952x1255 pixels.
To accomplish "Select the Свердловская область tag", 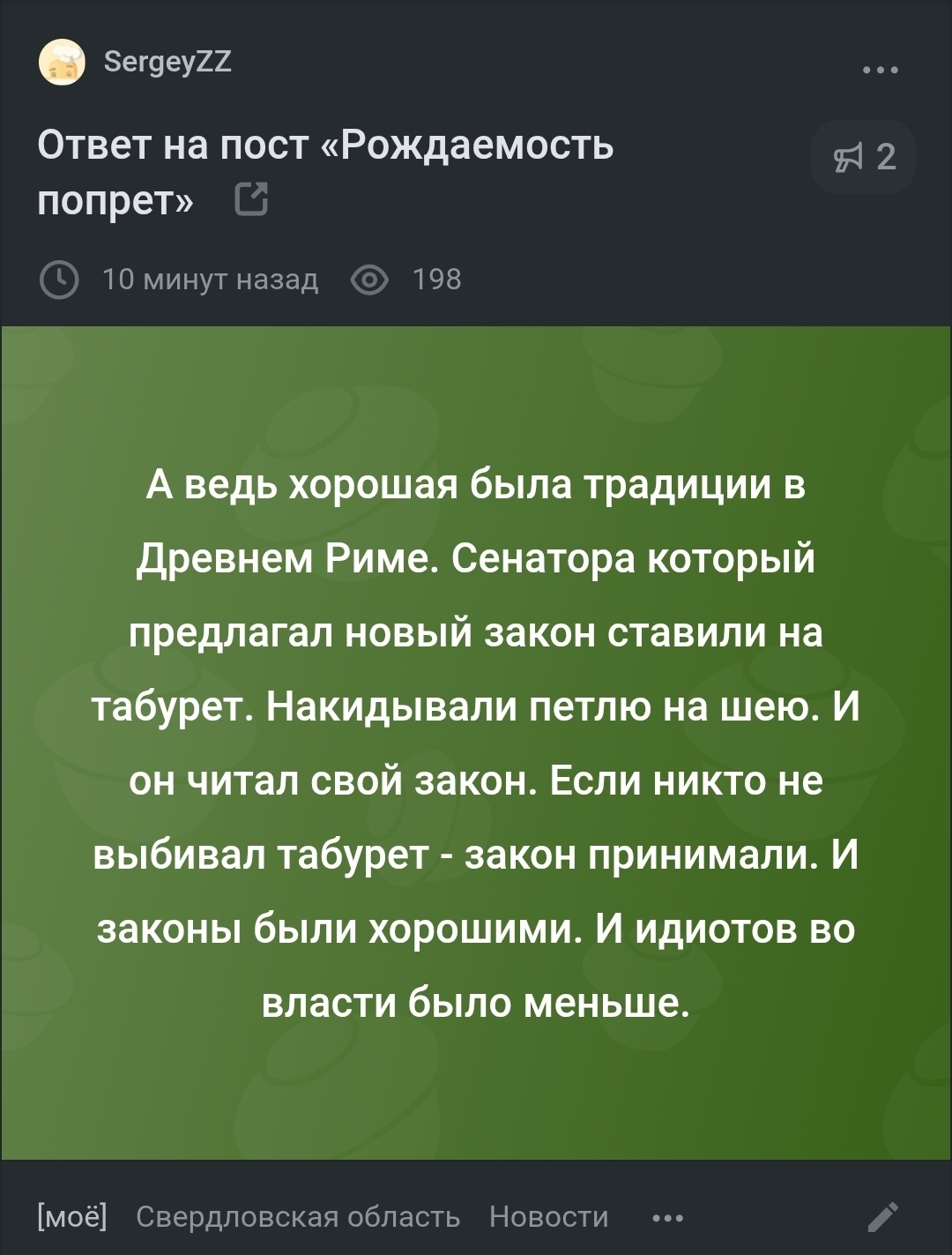I will pos(298,1216).
